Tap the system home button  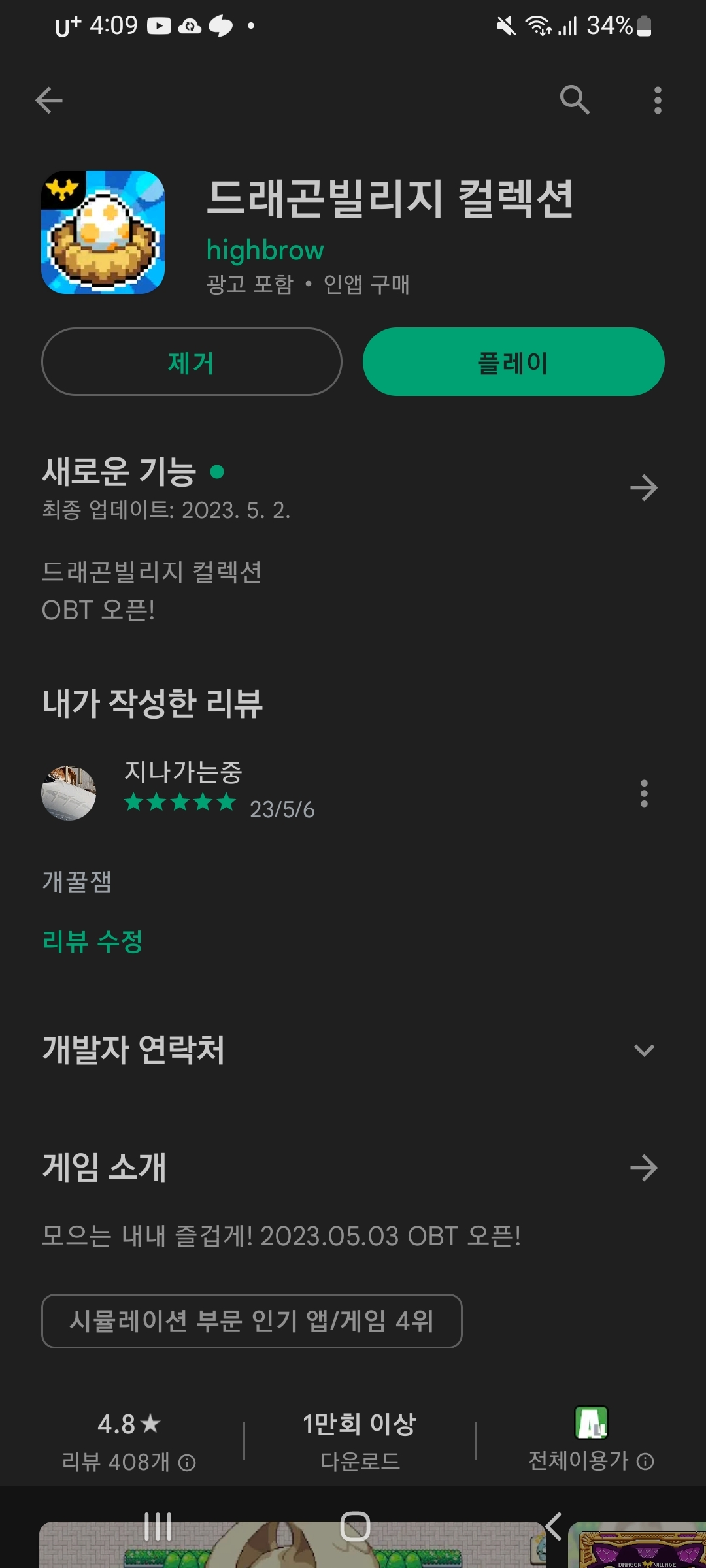coord(355,1526)
